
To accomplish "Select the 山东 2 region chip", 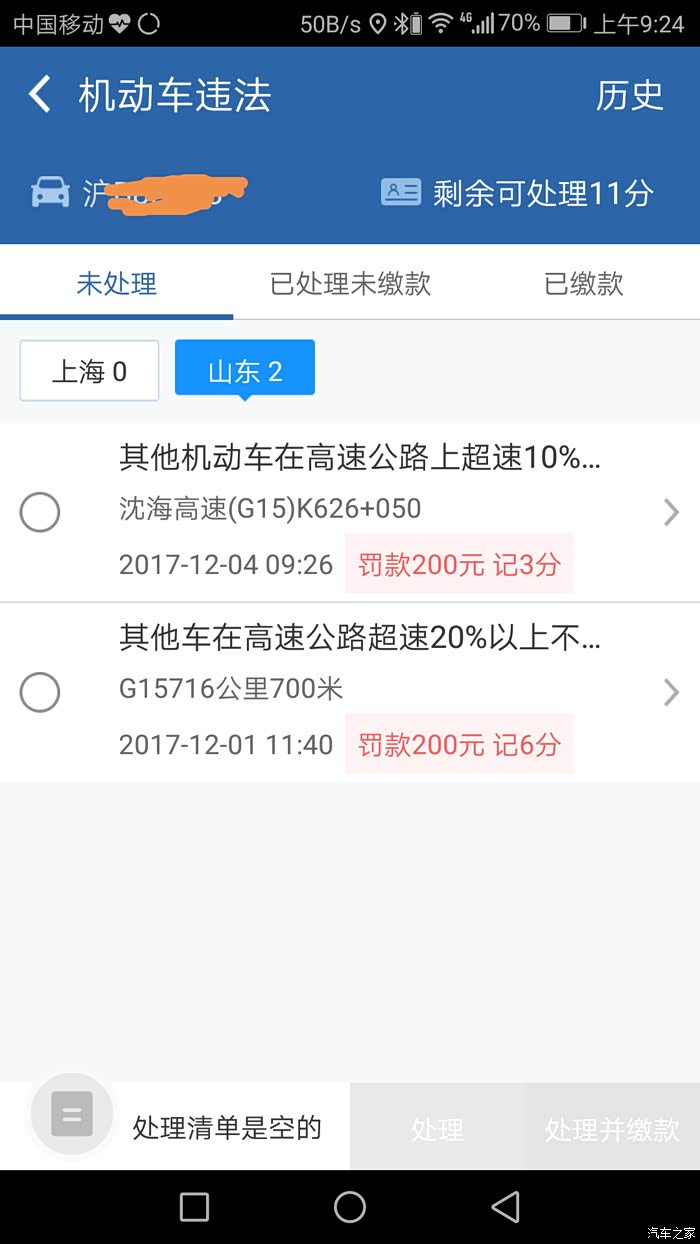I will pyautogui.click(x=245, y=372).
